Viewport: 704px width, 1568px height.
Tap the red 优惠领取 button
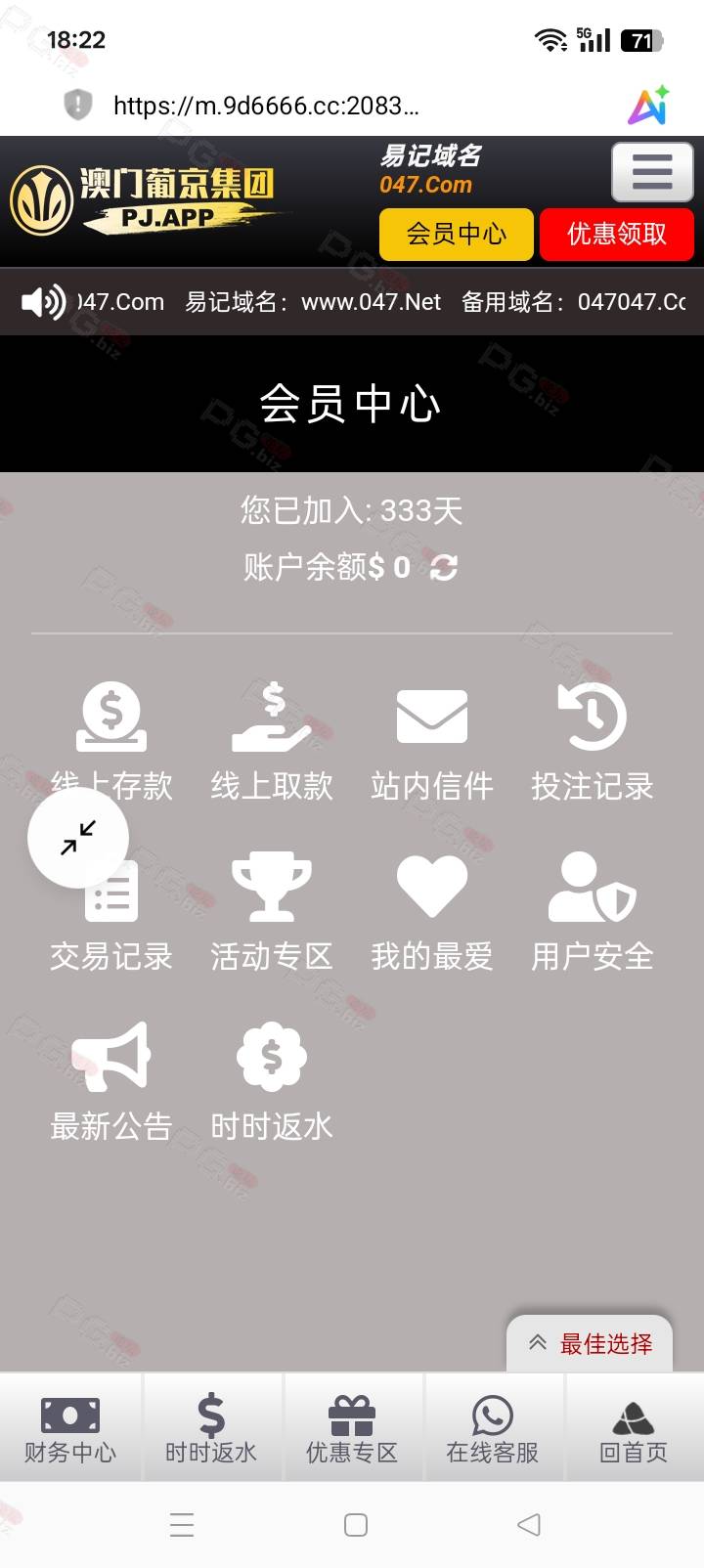[x=617, y=235]
